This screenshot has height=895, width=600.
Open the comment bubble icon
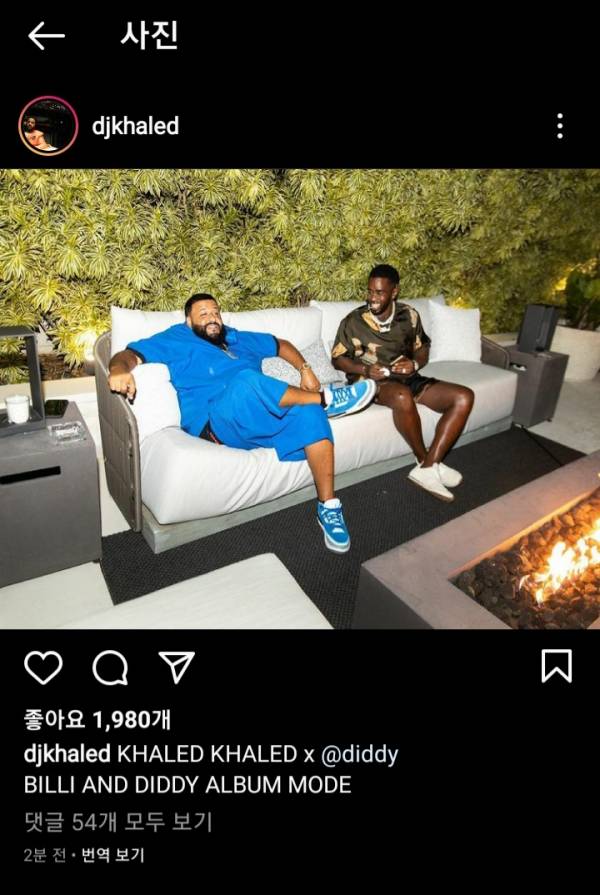[x=110, y=667]
